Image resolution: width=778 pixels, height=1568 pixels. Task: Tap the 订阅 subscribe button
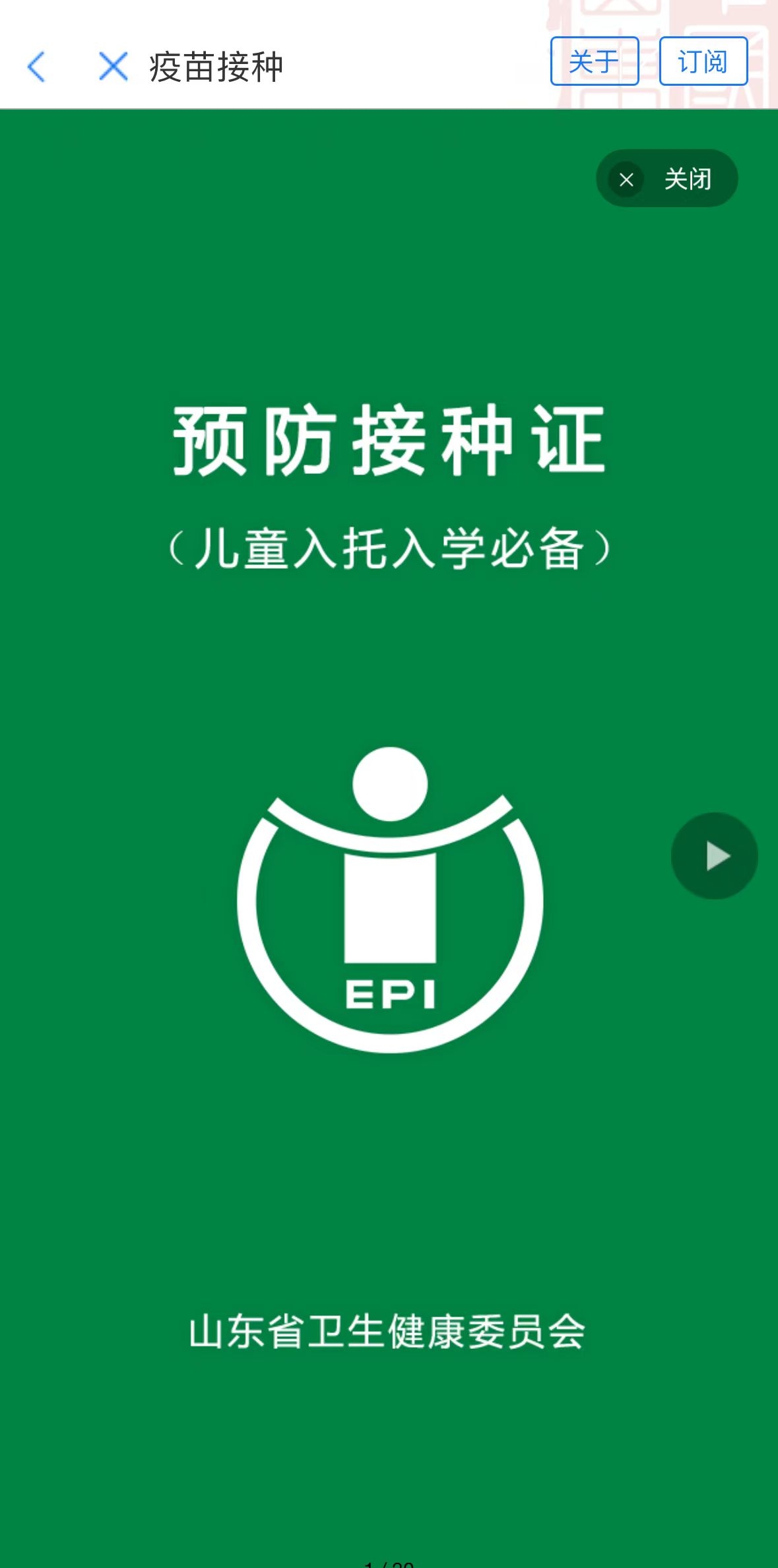coord(703,61)
